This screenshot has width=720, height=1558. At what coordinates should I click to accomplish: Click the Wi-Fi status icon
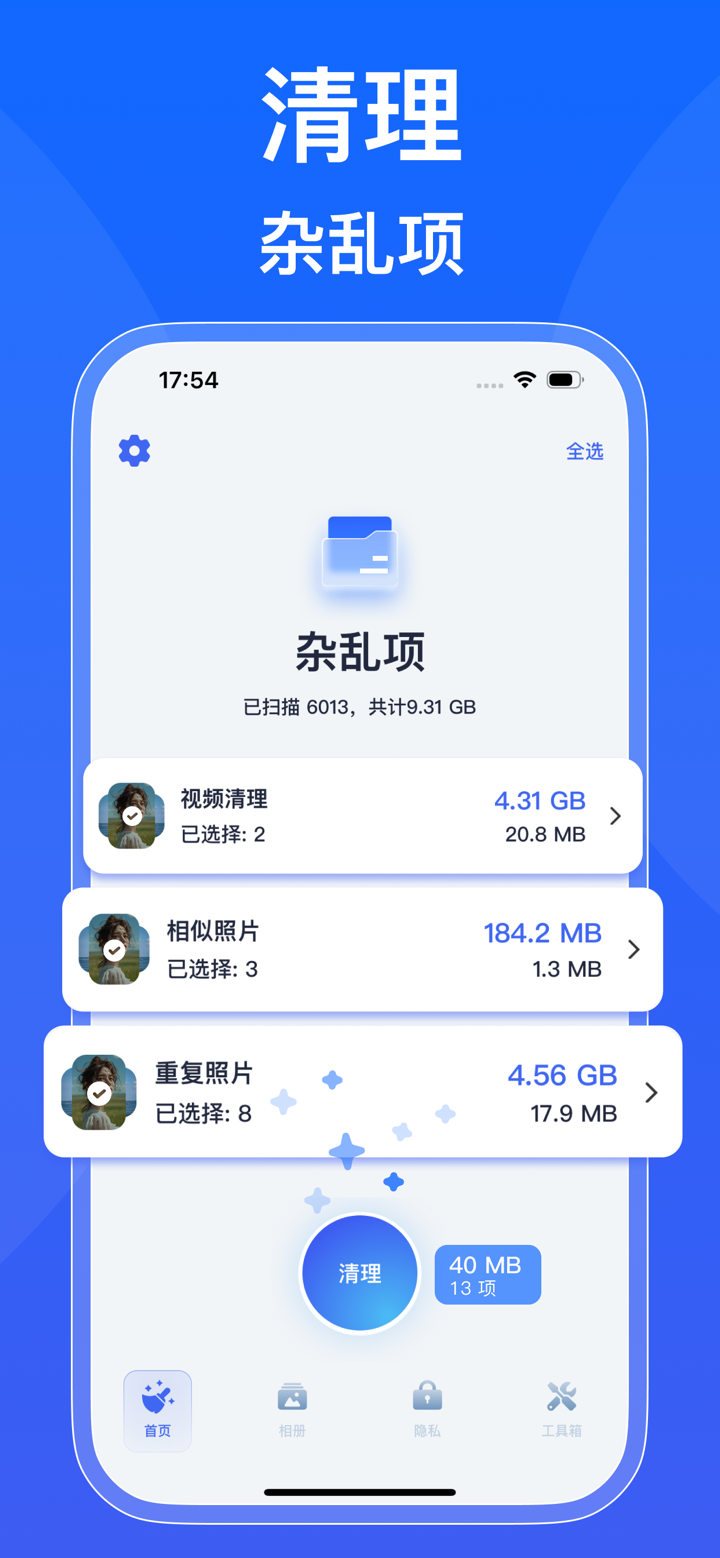tap(524, 381)
